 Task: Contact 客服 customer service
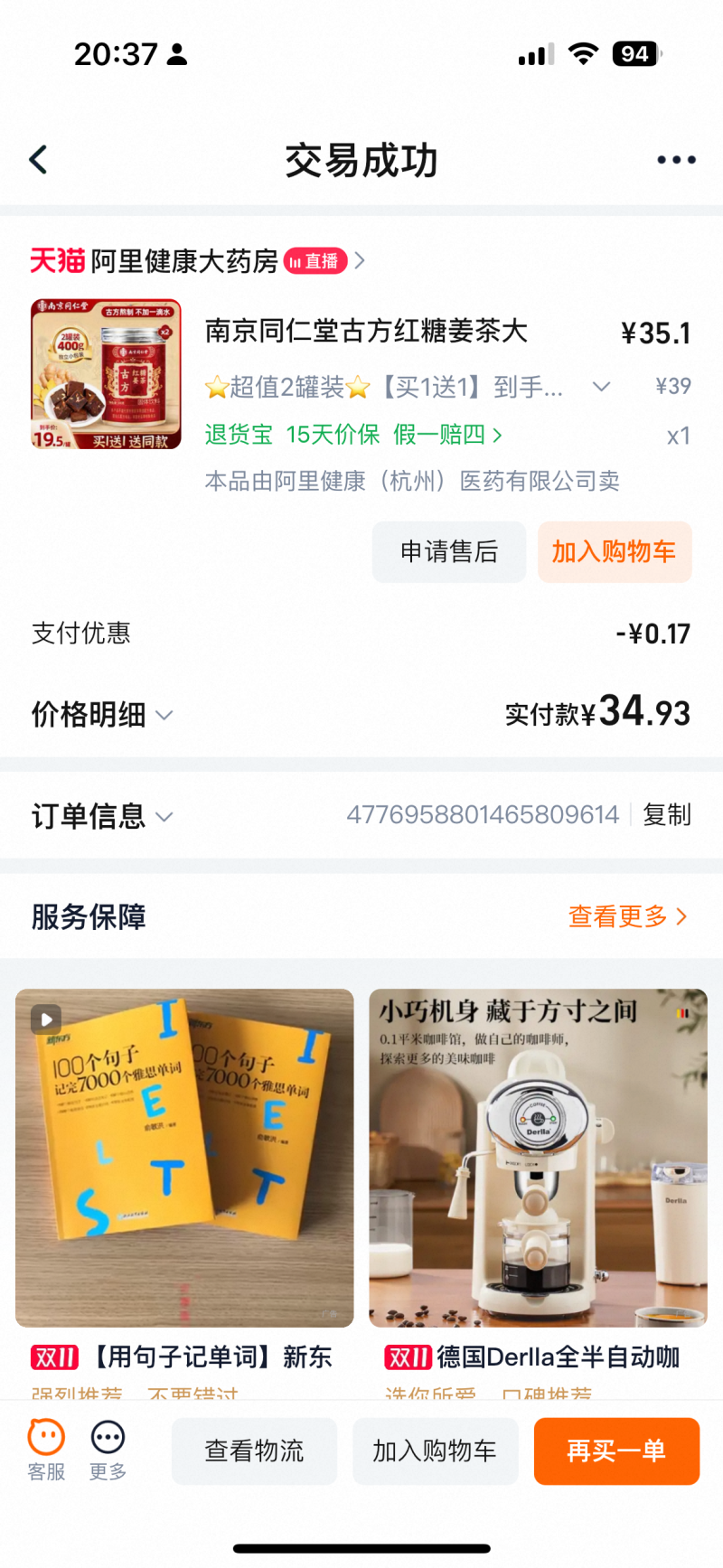(46, 1450)
